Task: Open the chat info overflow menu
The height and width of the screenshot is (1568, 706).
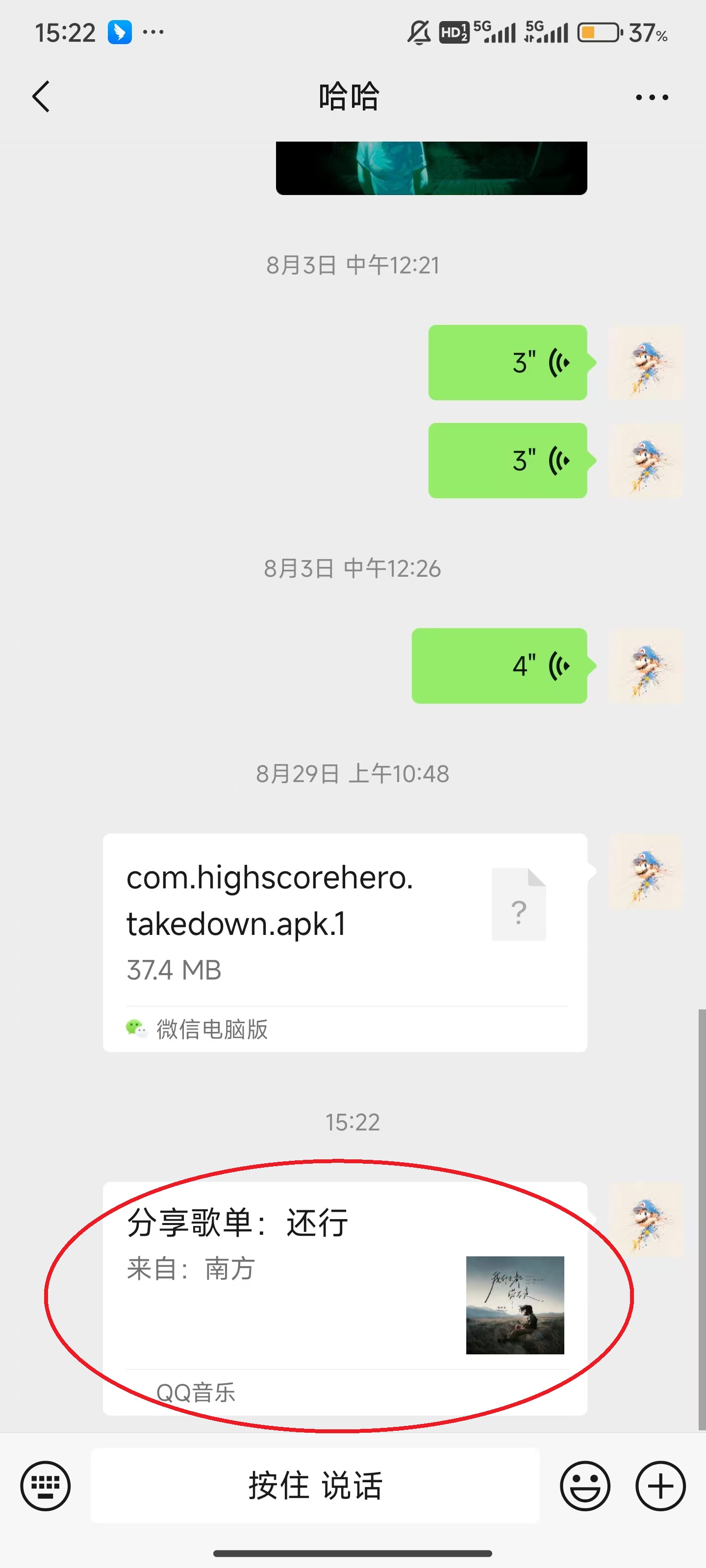Action: point(651,98)
